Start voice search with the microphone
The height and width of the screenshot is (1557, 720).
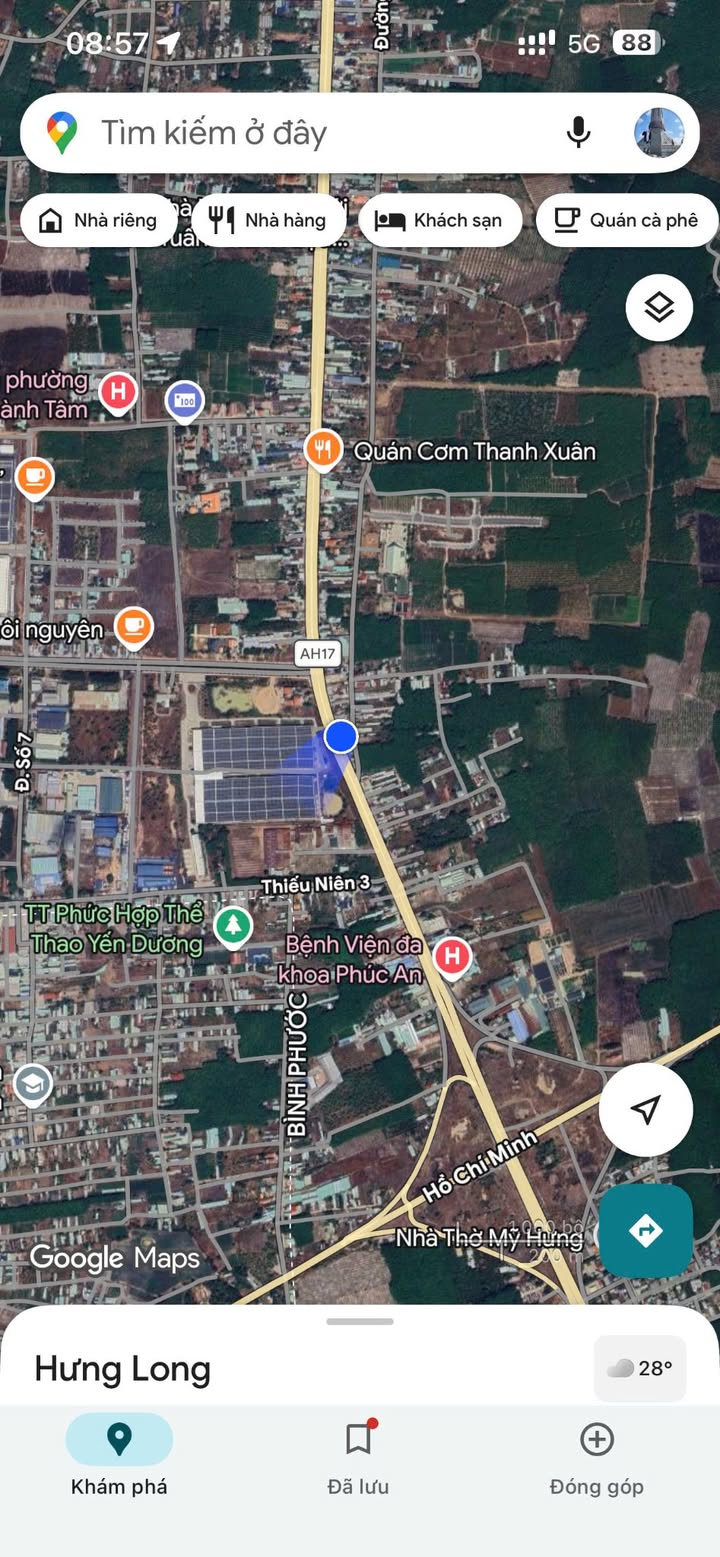(578, 133)
